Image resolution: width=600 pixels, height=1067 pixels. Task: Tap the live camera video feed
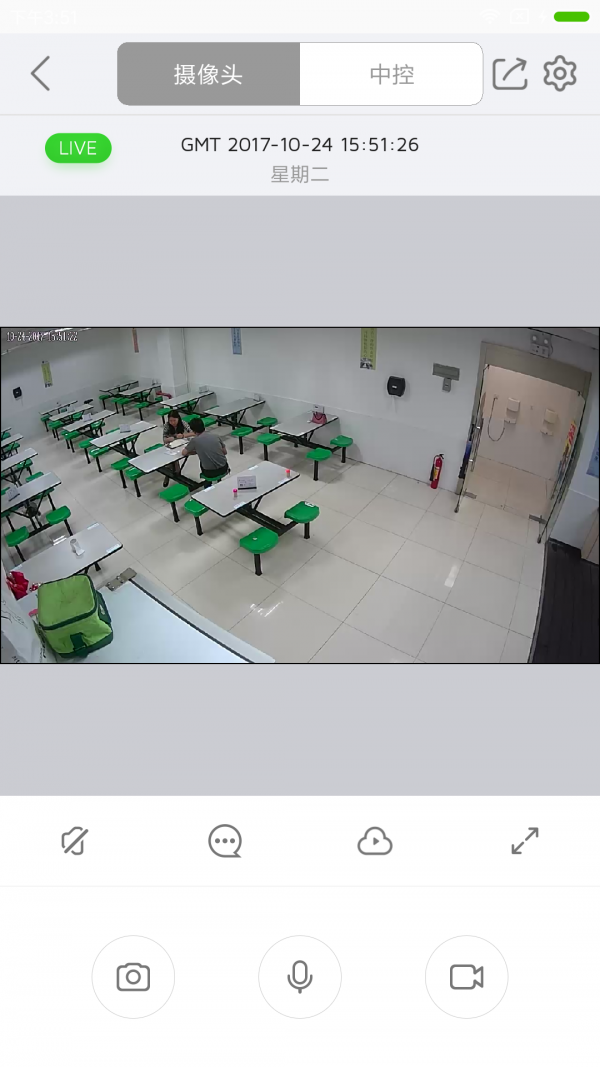(x=300, y=495)
